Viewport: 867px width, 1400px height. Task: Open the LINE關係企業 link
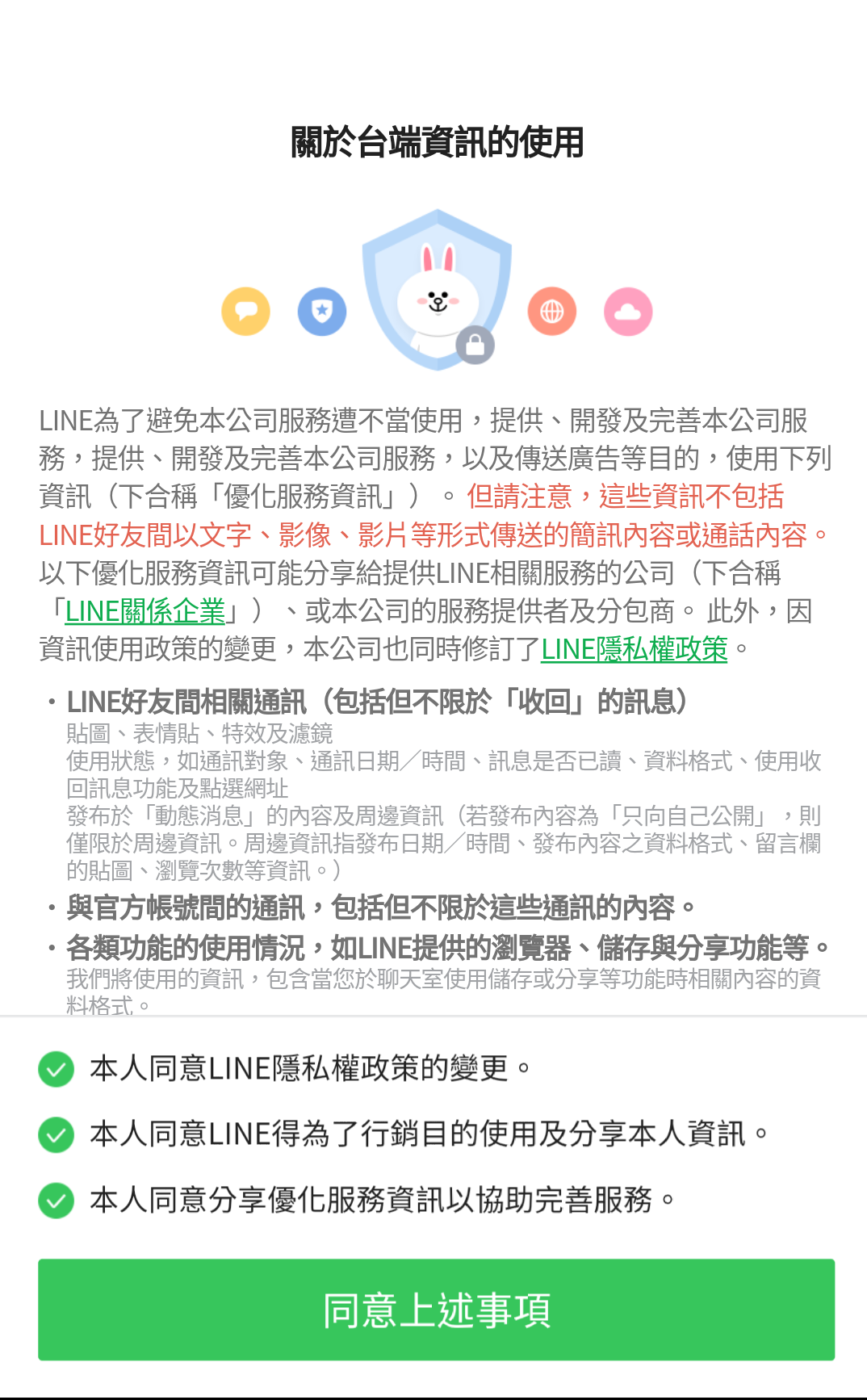(x=144, y=611)
